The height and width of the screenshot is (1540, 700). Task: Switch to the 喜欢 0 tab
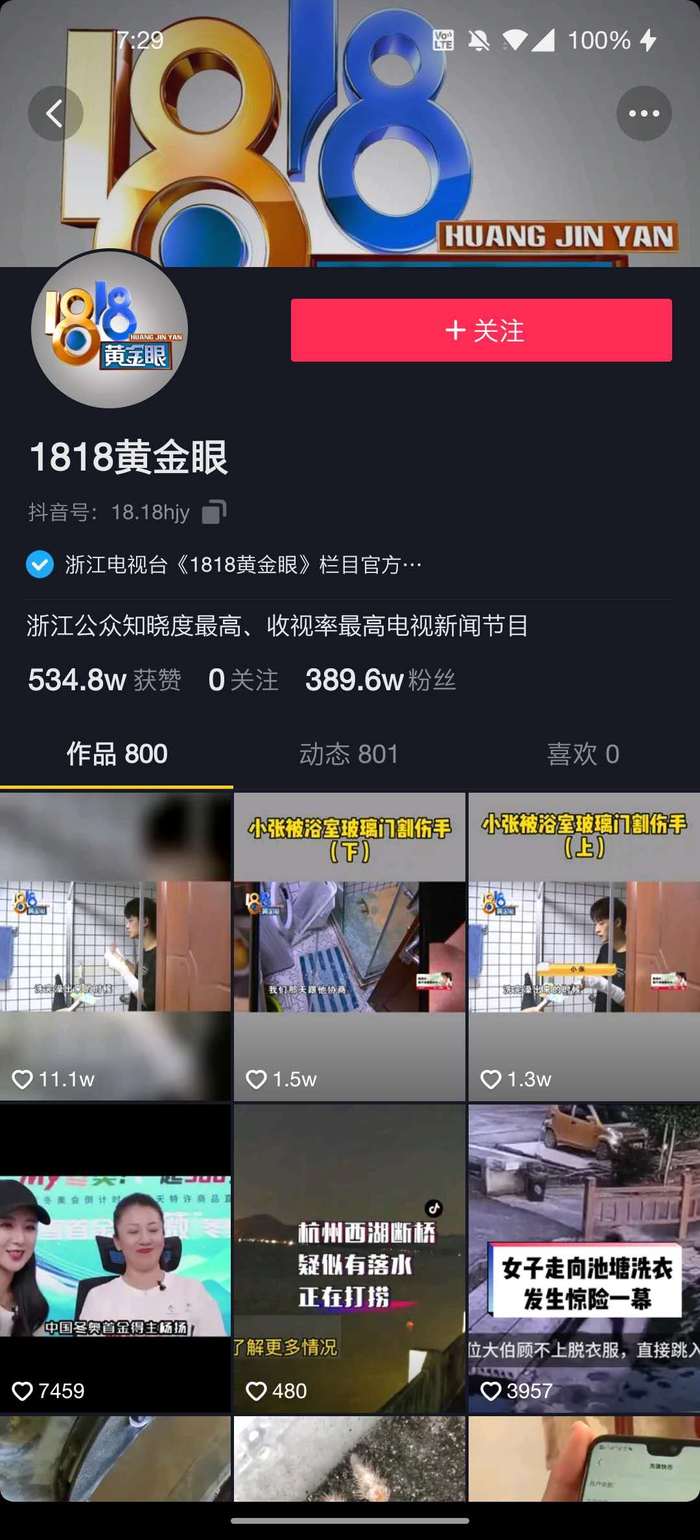pos(582,754)
